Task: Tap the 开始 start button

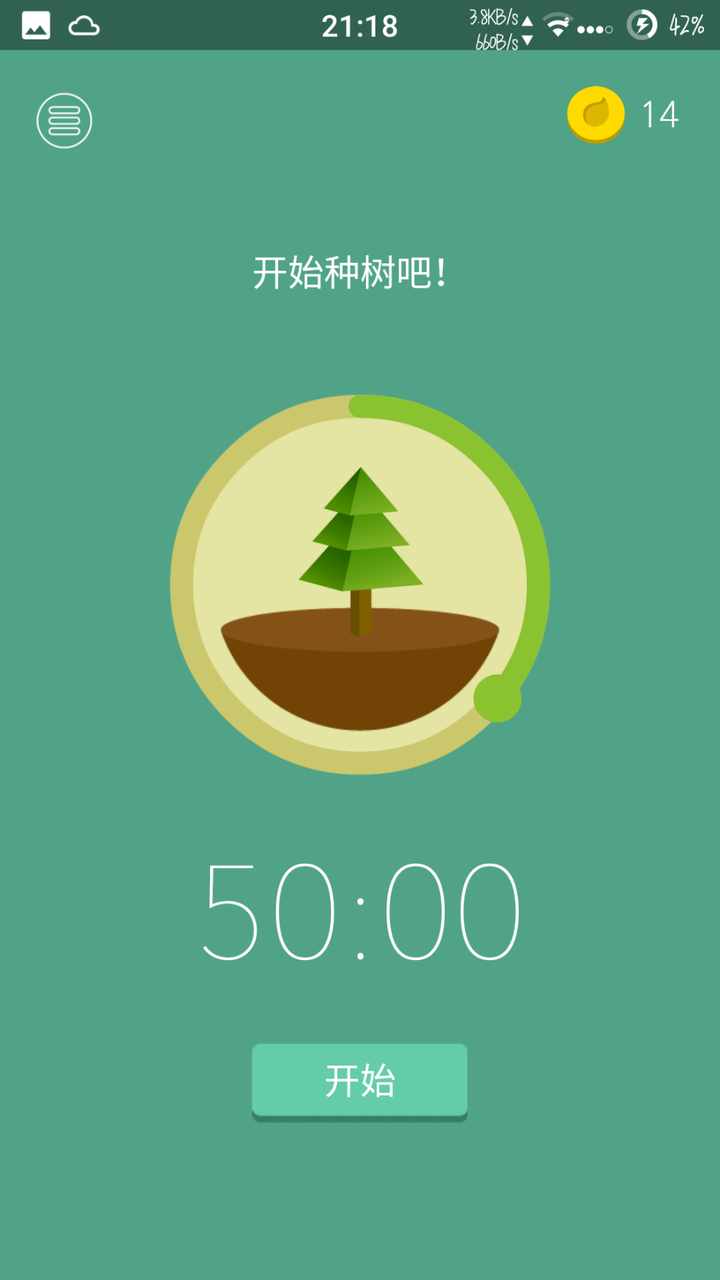Action: pyautogui.click(x=359, y=1080)
